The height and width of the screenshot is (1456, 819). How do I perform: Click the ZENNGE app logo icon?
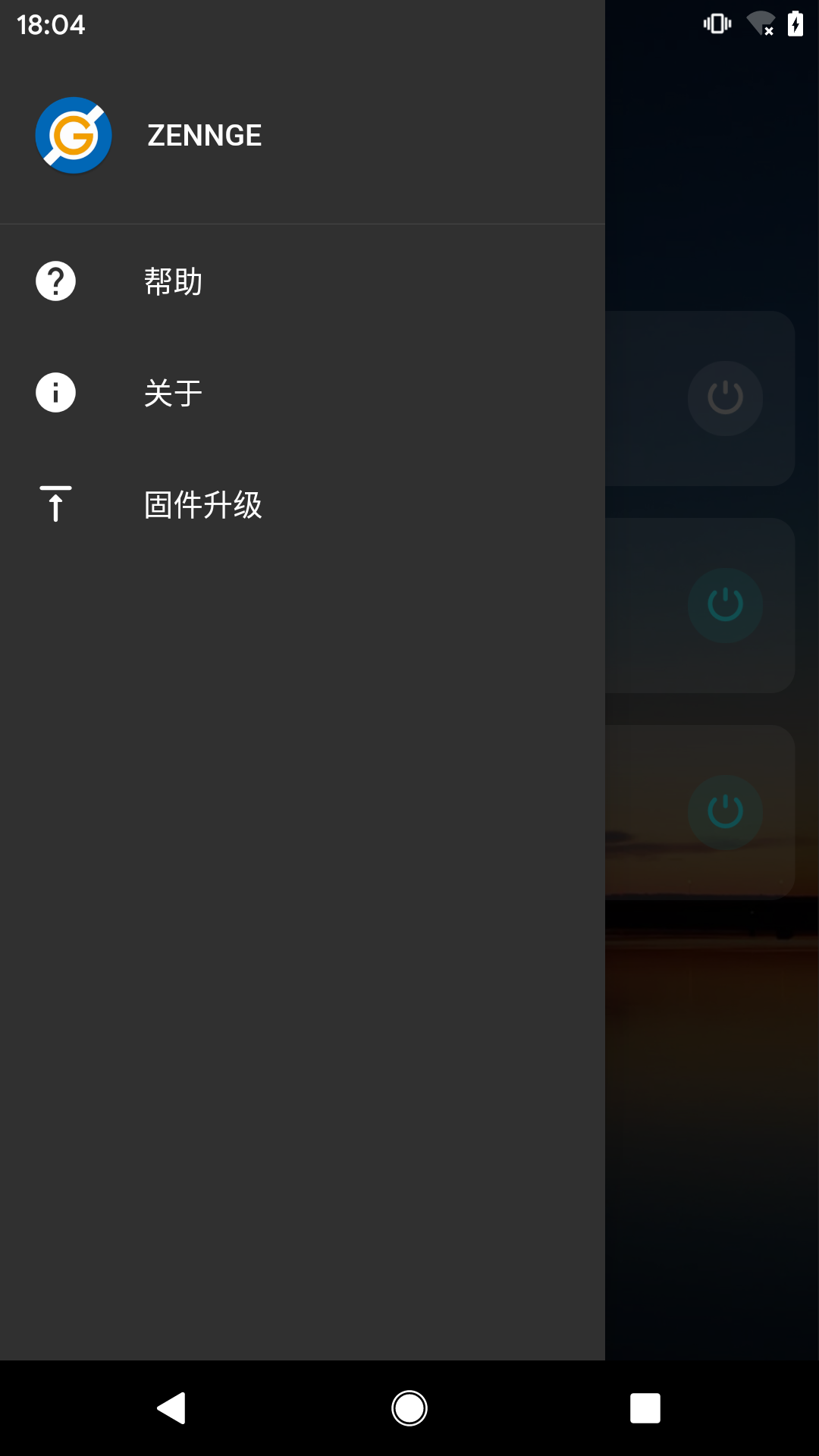point(74,134)
